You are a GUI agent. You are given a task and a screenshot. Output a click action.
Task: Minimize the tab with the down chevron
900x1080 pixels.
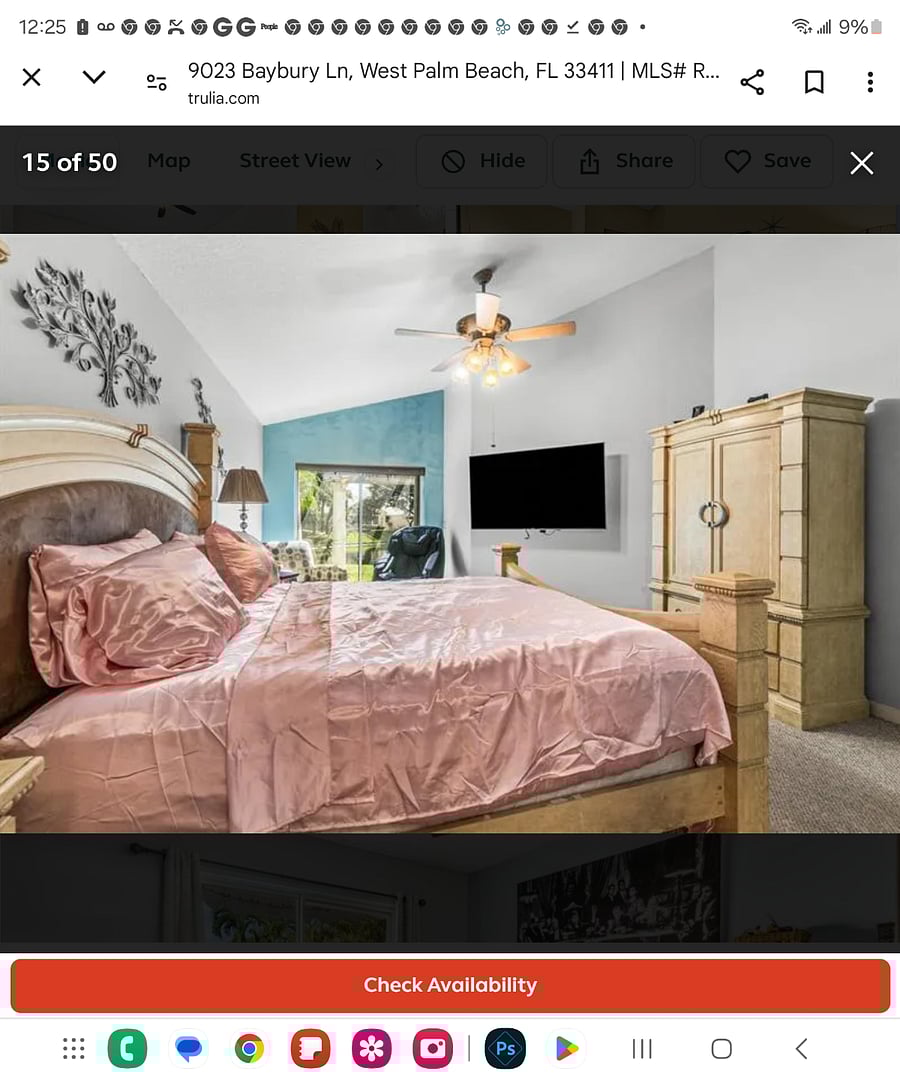[x=94, y=77]
